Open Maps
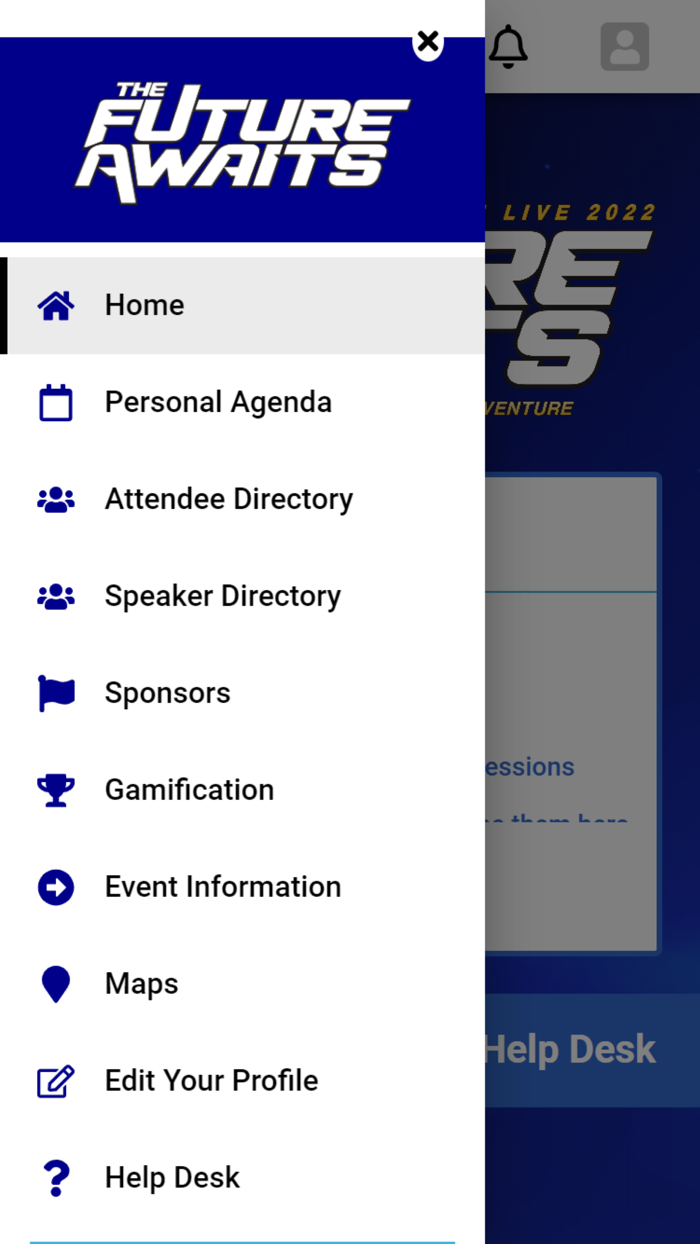700x1244 pixels. [x=141, y=984]
